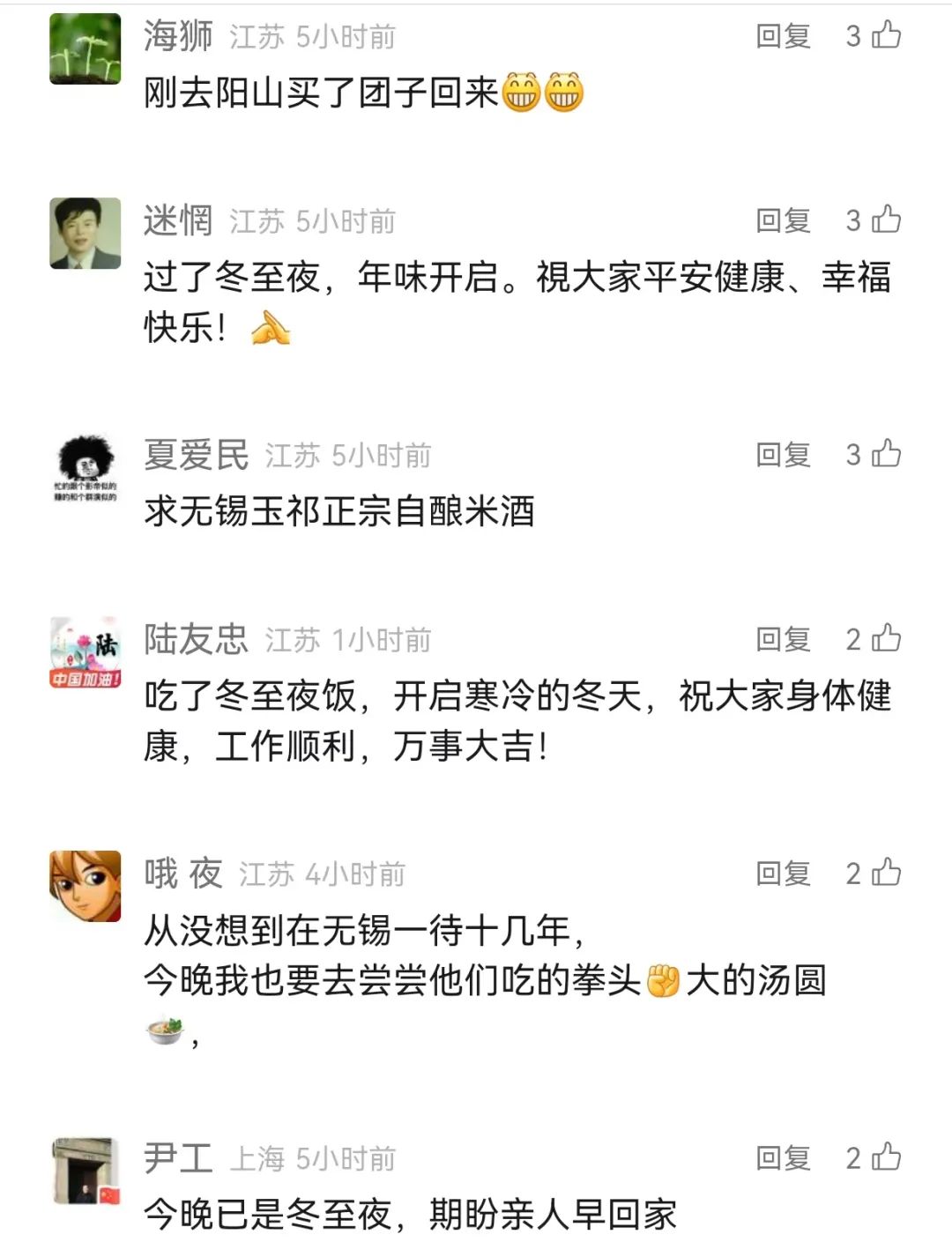Reply to 陆友忠's comment
The width and height of the screenshot is (952, 1257).
coord(783,639)
